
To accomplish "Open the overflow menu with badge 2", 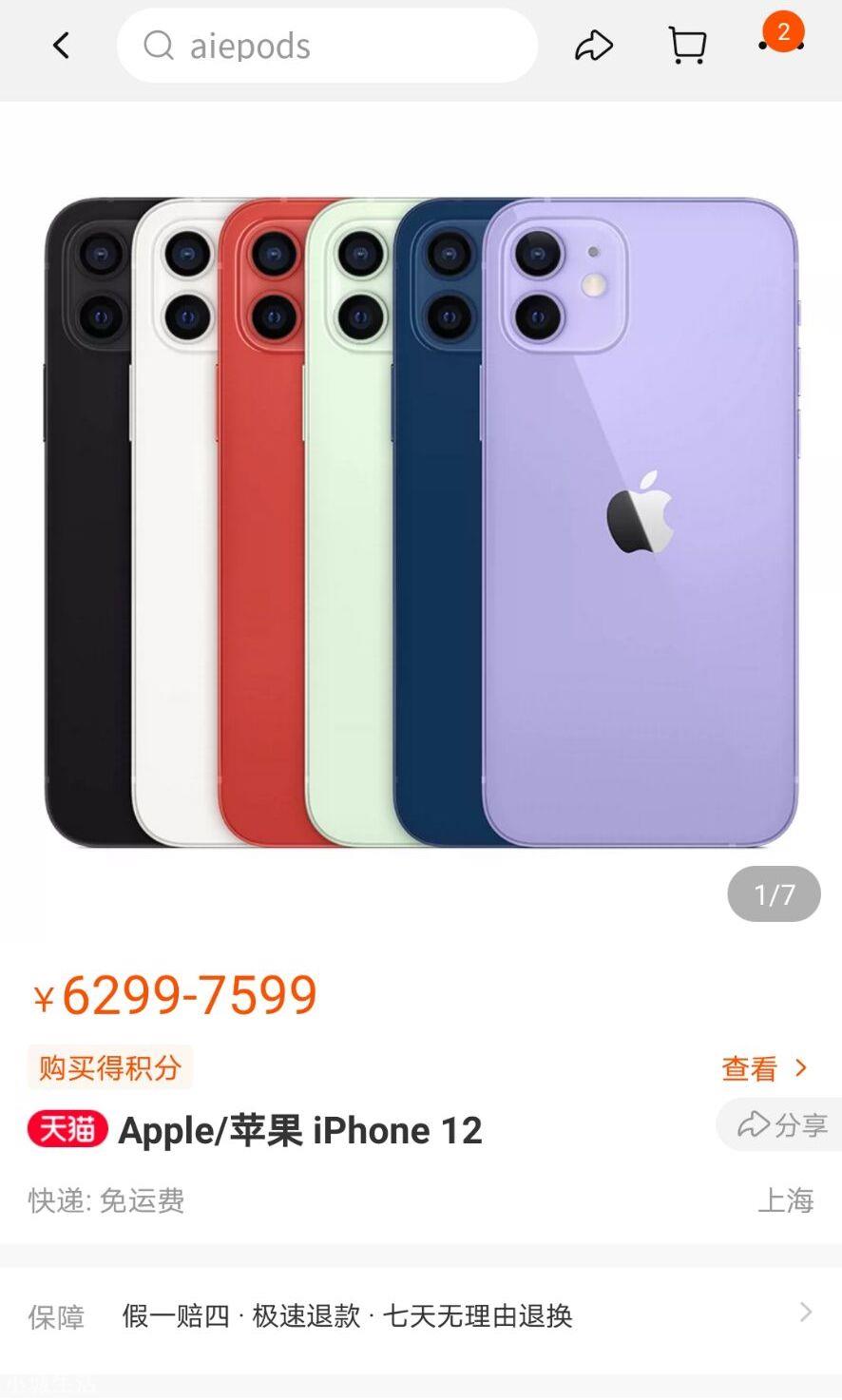I will tap(781, 44).
